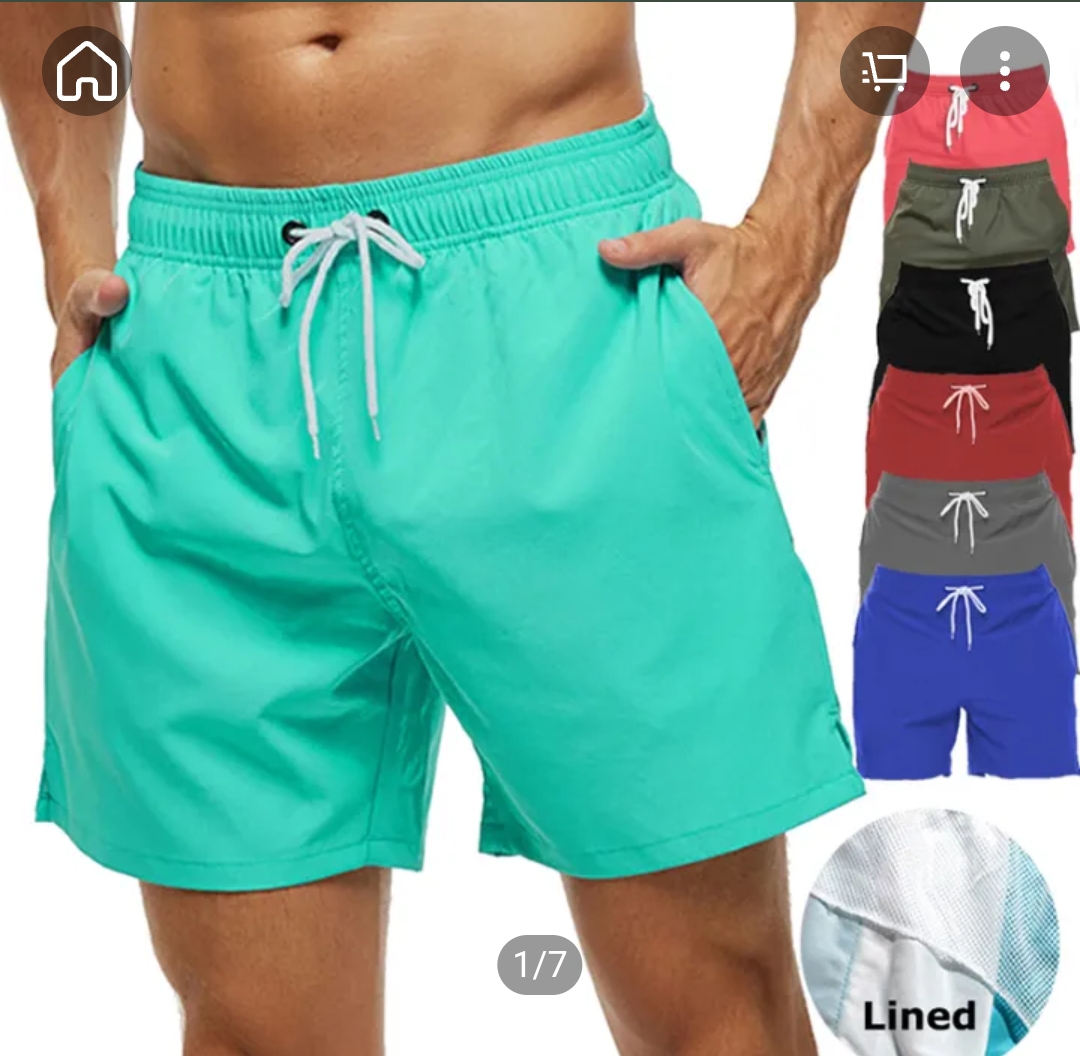Open the three-dot overflow menu
This screenshot has height=1056, width=1080.
click(1004, 71)
